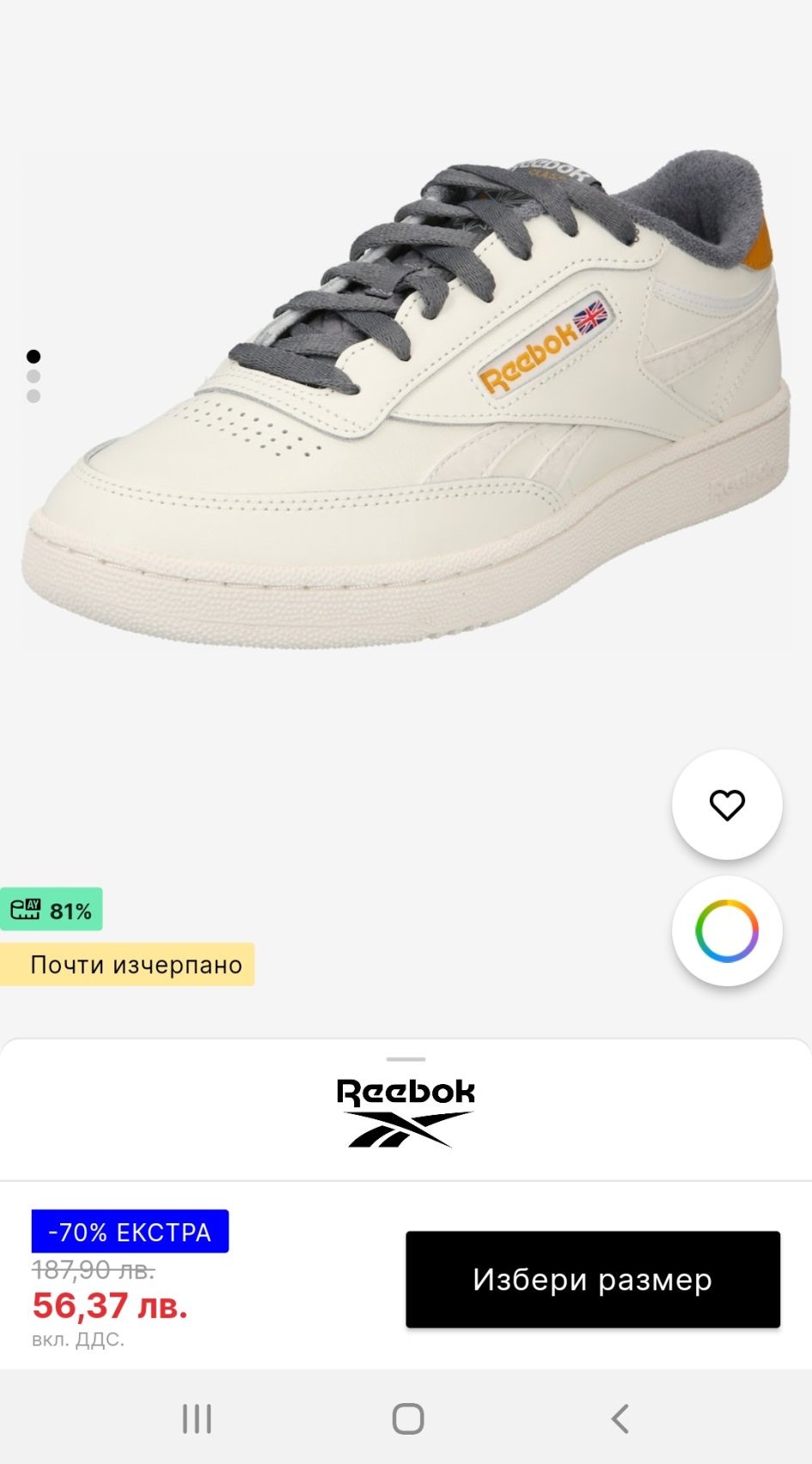Open recent apps from the navigation bar
812x1464 pixels.
pos(197,1418)
